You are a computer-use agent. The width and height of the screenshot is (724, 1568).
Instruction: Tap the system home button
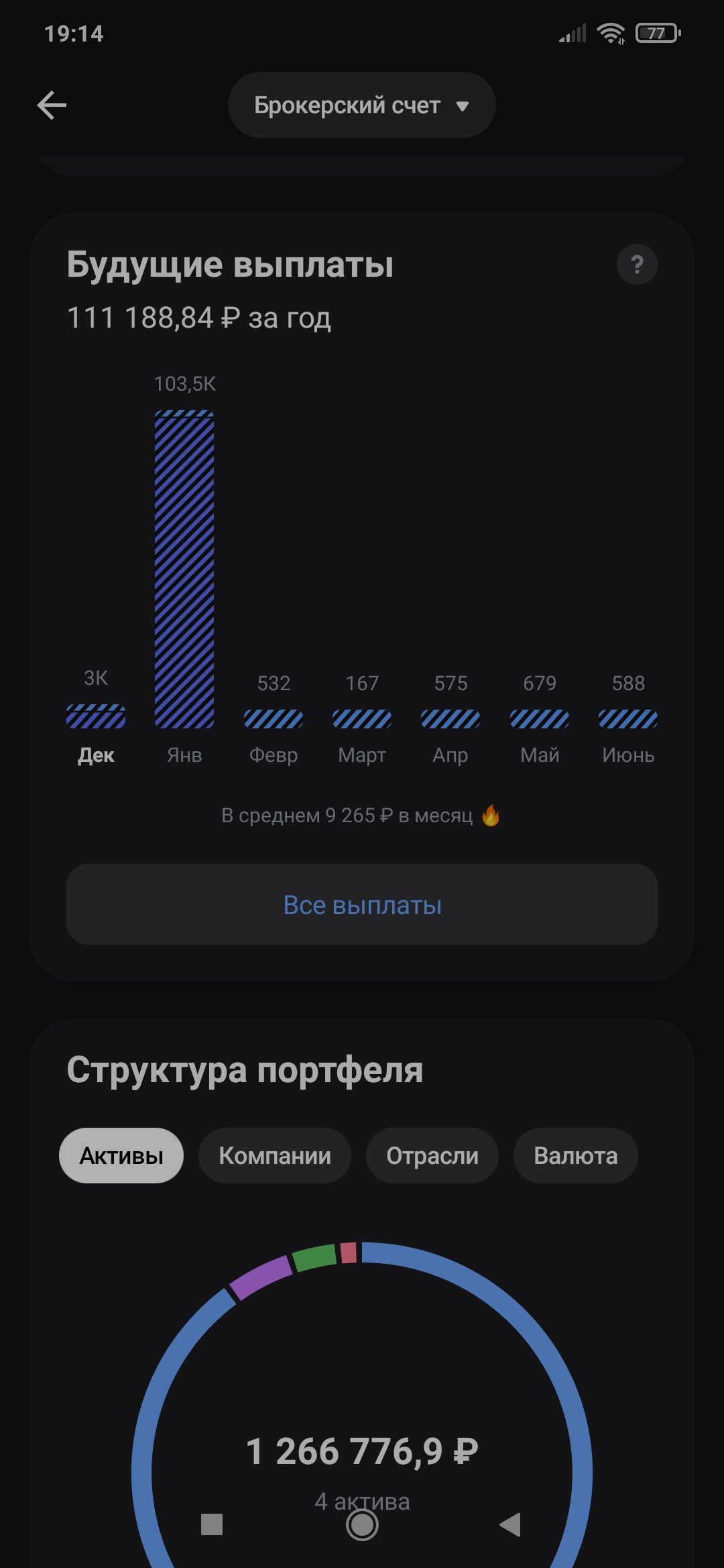tap(362, 1525)
